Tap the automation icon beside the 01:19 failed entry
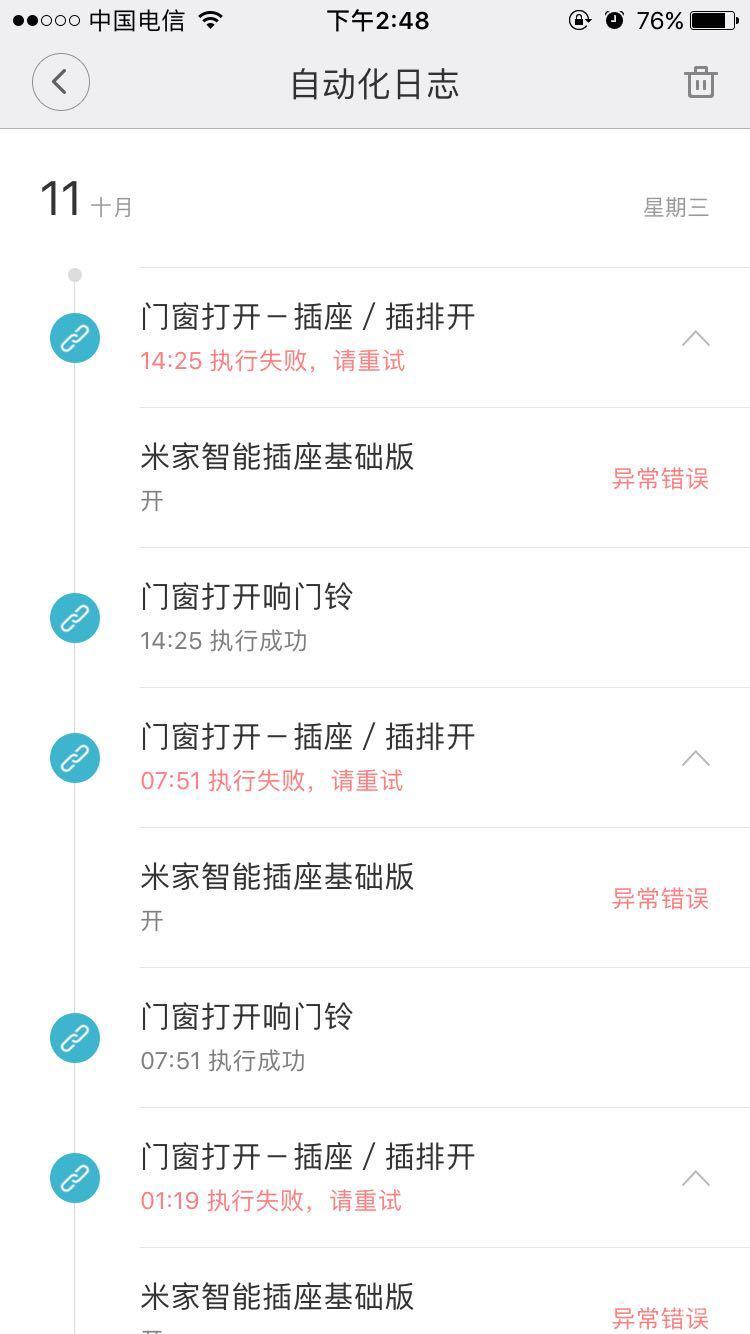Screen dimensions: 750x1334 [74, 1178]
